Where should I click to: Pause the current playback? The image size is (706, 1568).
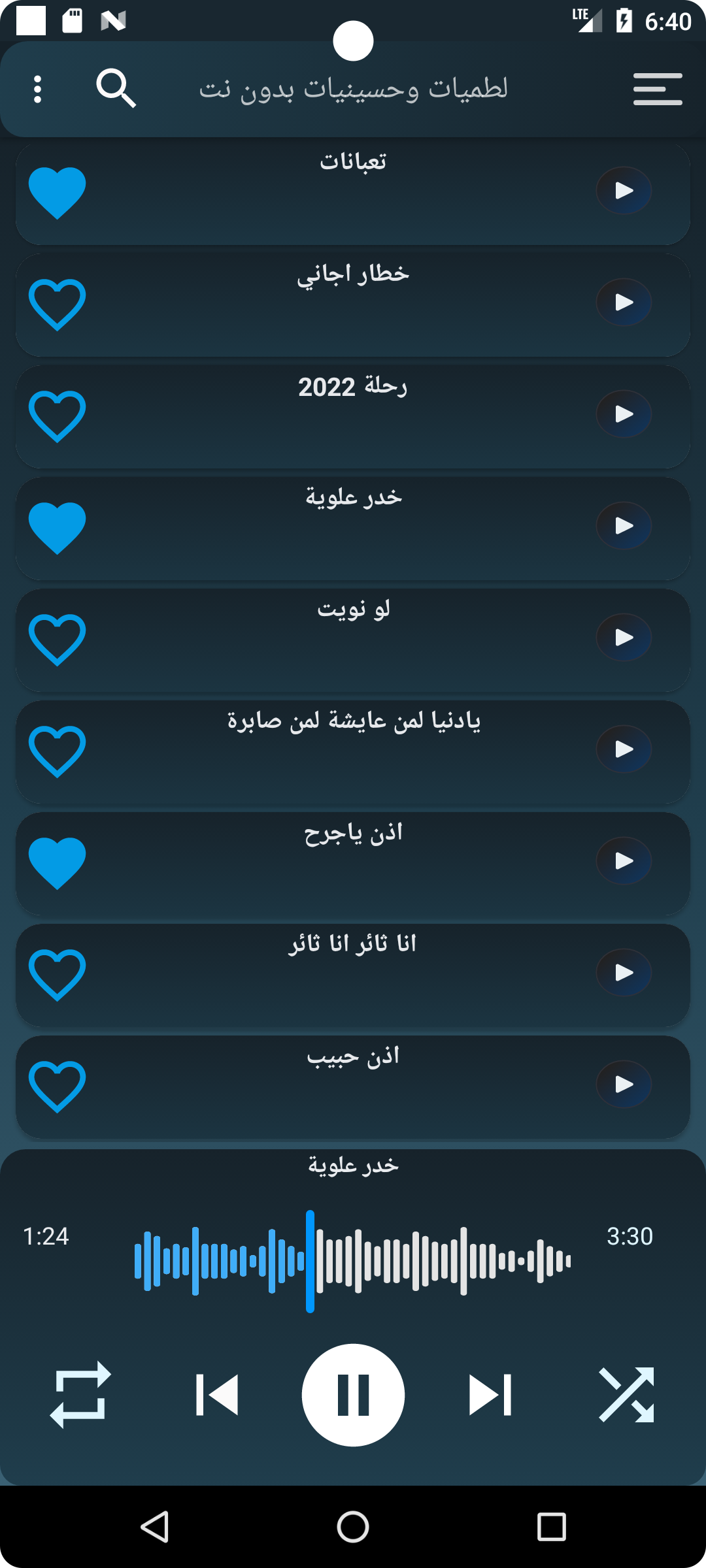coord(353,1395)
